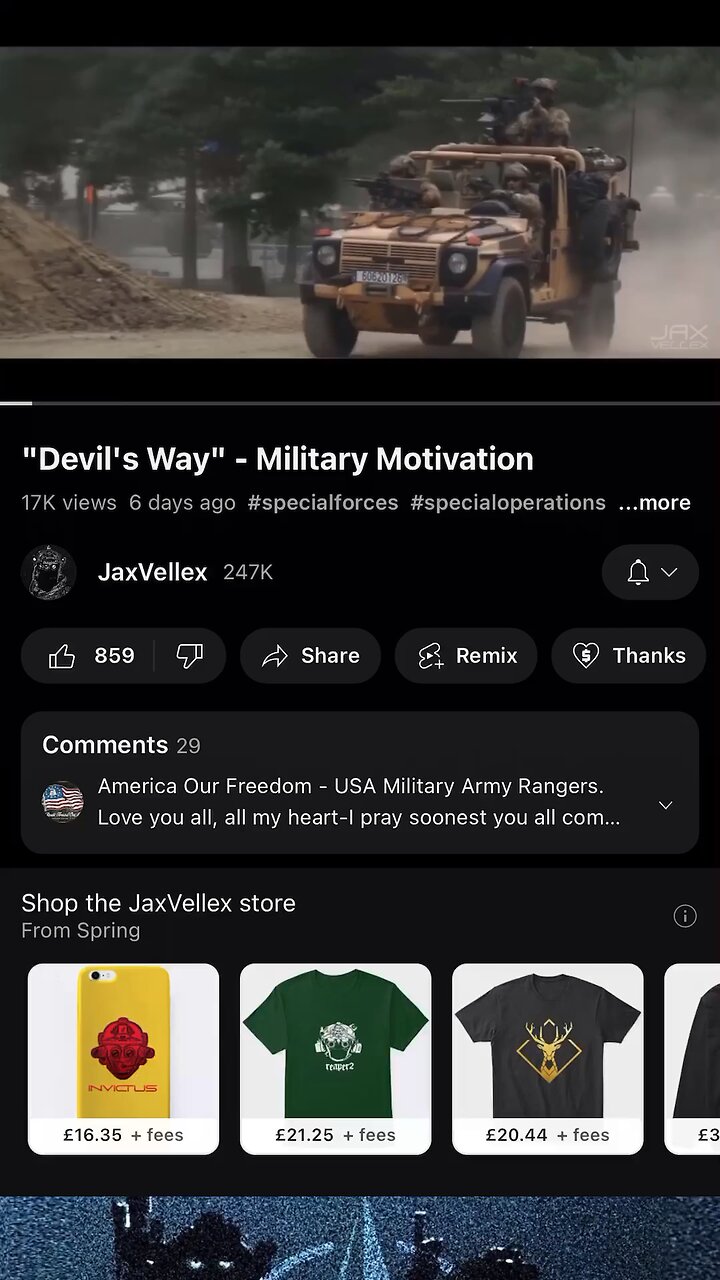The image size is (720, 1280).
Task: Select the Remix feature
Action: [x=466, y=656]
